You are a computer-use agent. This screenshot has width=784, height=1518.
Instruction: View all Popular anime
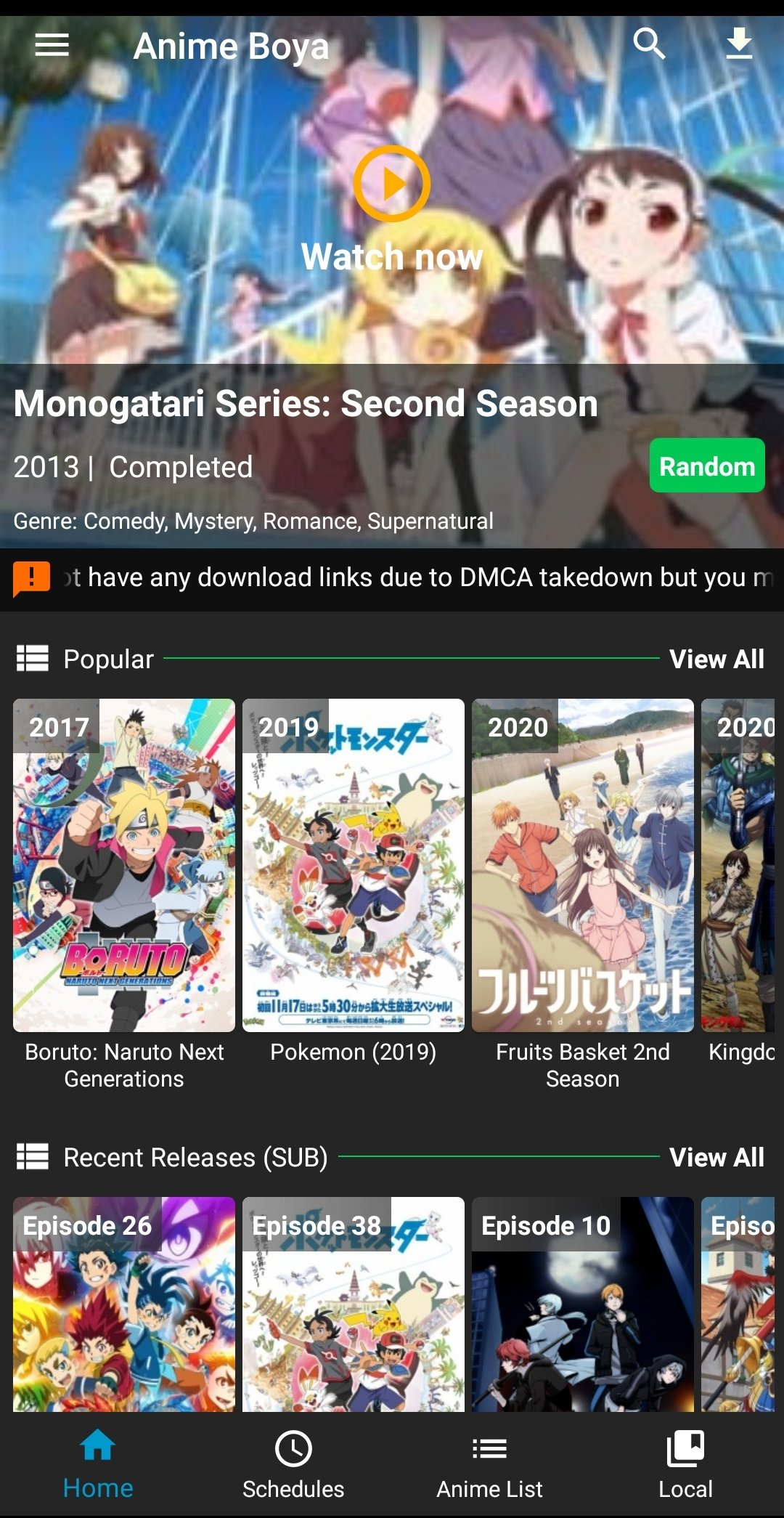716,659
